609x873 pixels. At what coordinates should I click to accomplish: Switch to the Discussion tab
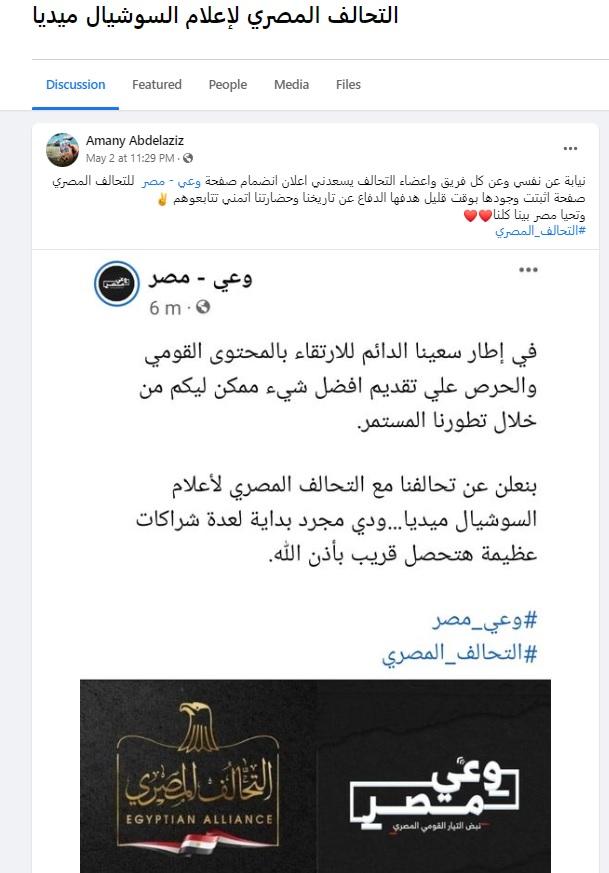[75, 85]
